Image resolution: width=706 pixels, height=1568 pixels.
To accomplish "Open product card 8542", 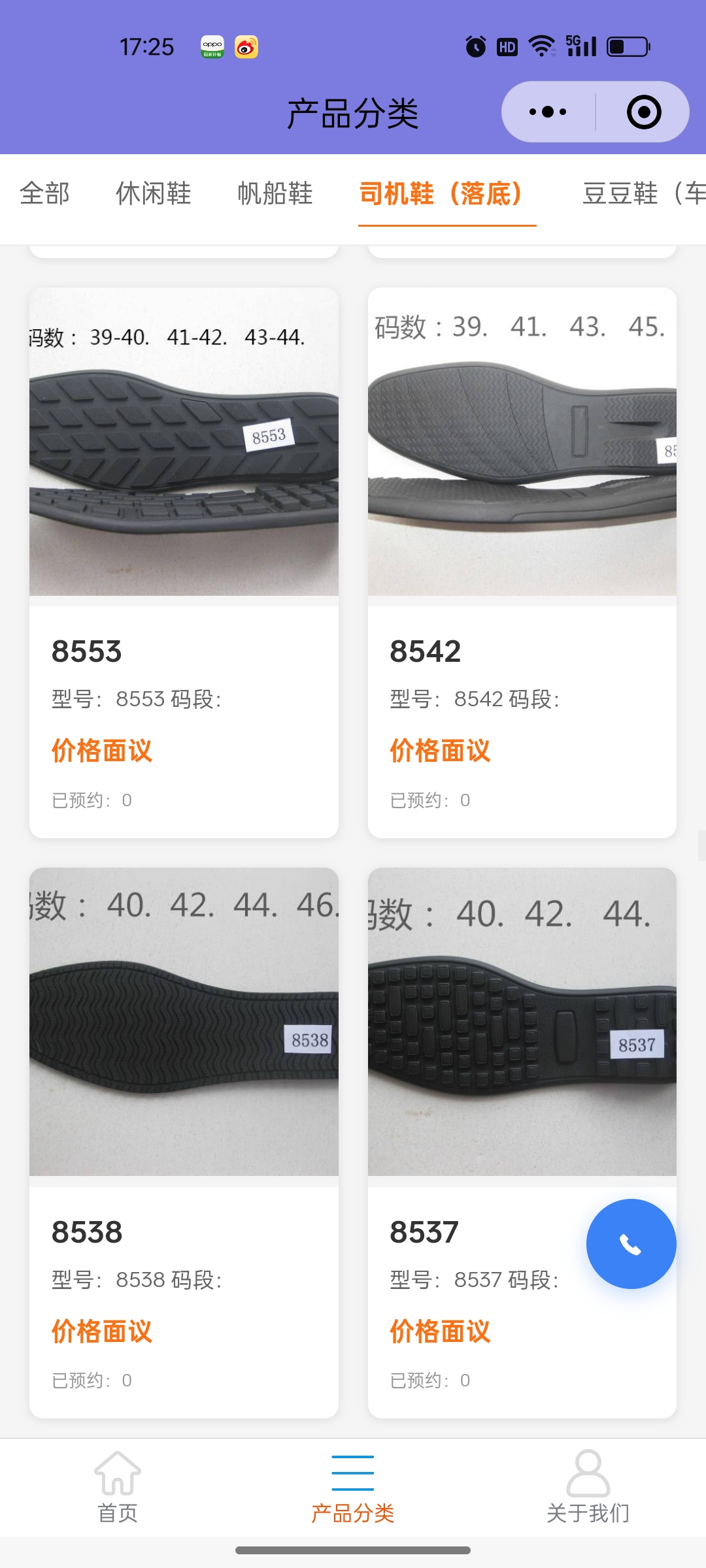I will tap(522, 562).
